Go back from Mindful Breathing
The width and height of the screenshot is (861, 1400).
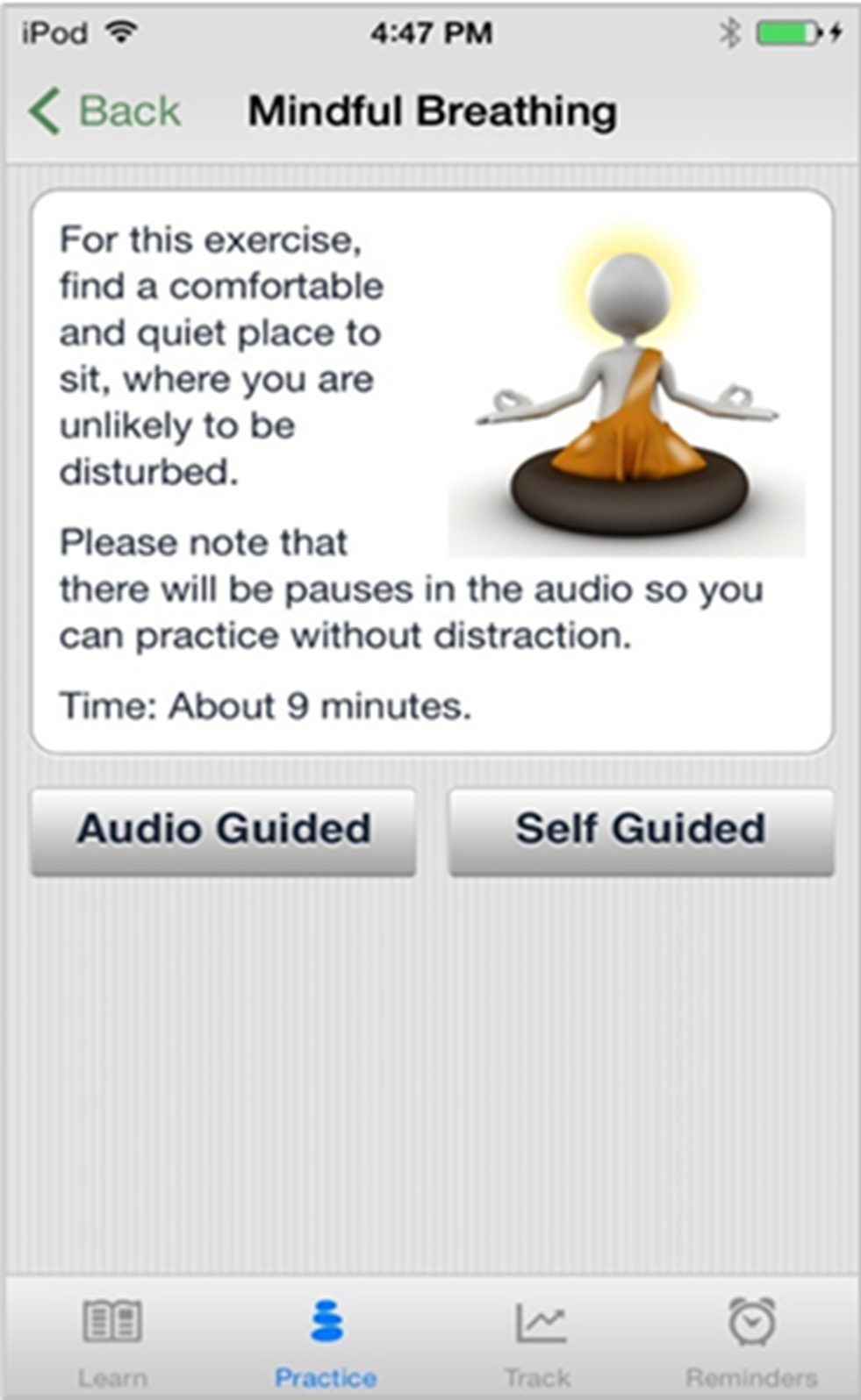click(x=105, y=111)
